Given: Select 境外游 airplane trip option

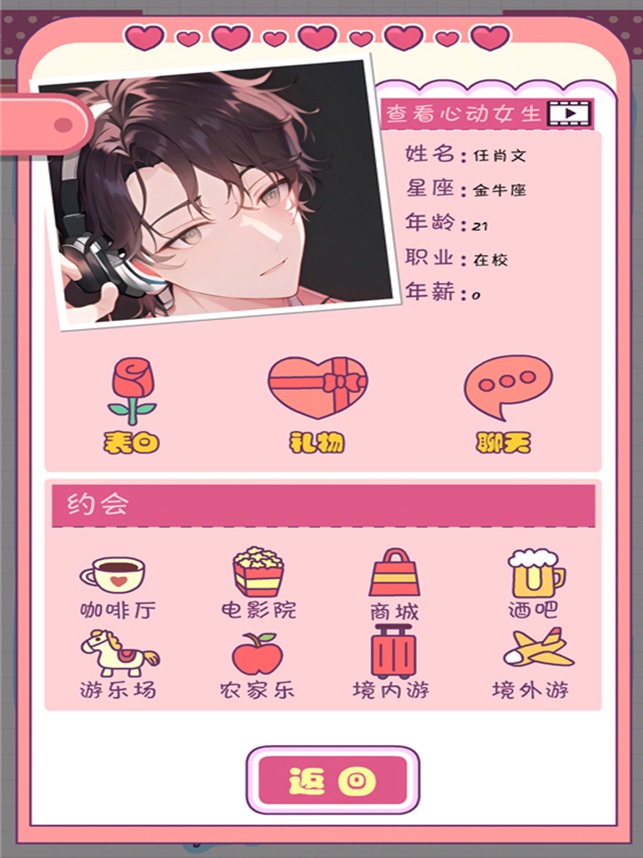Looking at the screenshot, I should [534, 664].
